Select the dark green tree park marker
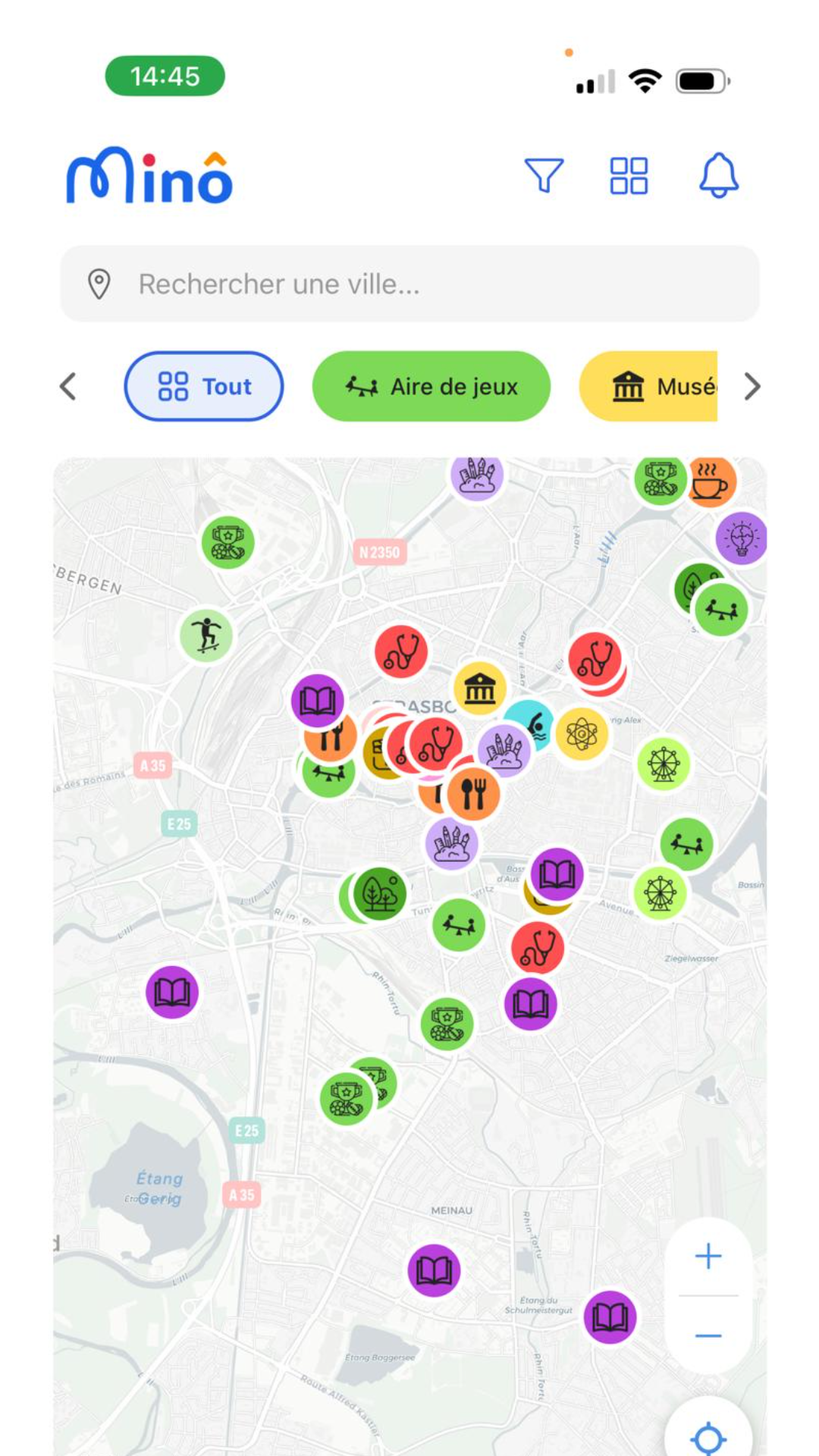819x1456 pixels. pyautogui.click(x=379, y=893)
